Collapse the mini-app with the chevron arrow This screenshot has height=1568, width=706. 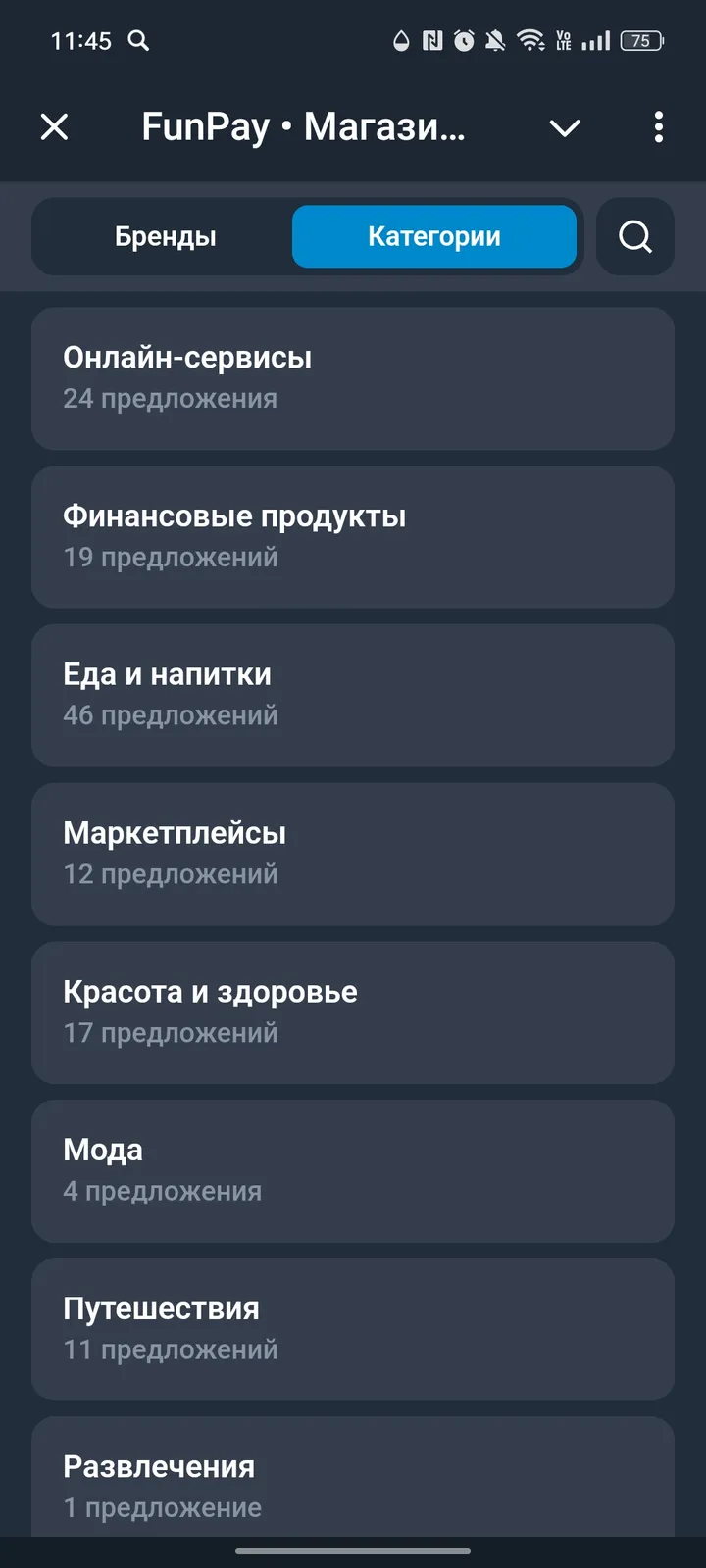point(565,127)
